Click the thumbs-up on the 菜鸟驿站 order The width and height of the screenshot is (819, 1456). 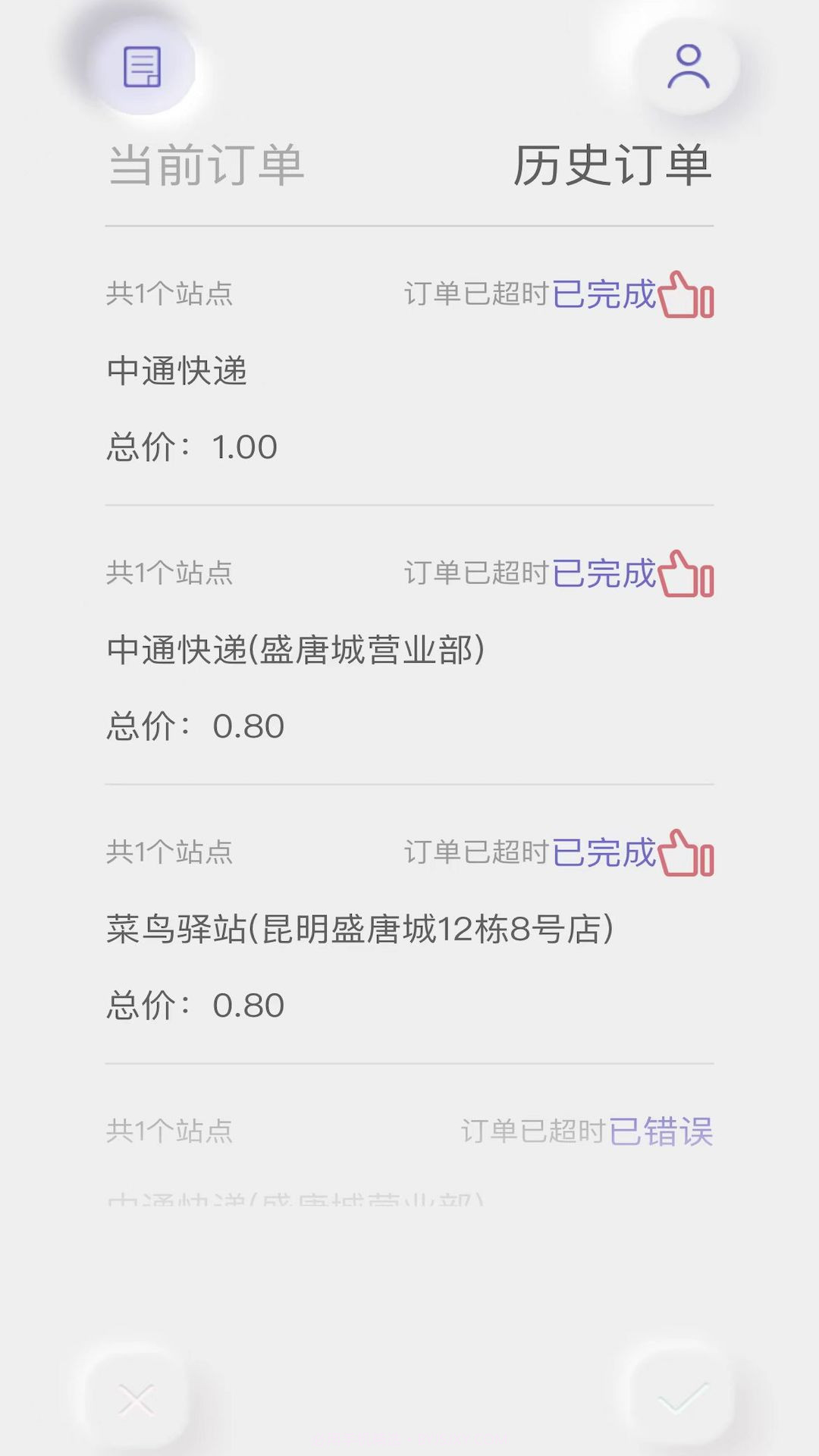pyautogui.click(x=686, y=855)
